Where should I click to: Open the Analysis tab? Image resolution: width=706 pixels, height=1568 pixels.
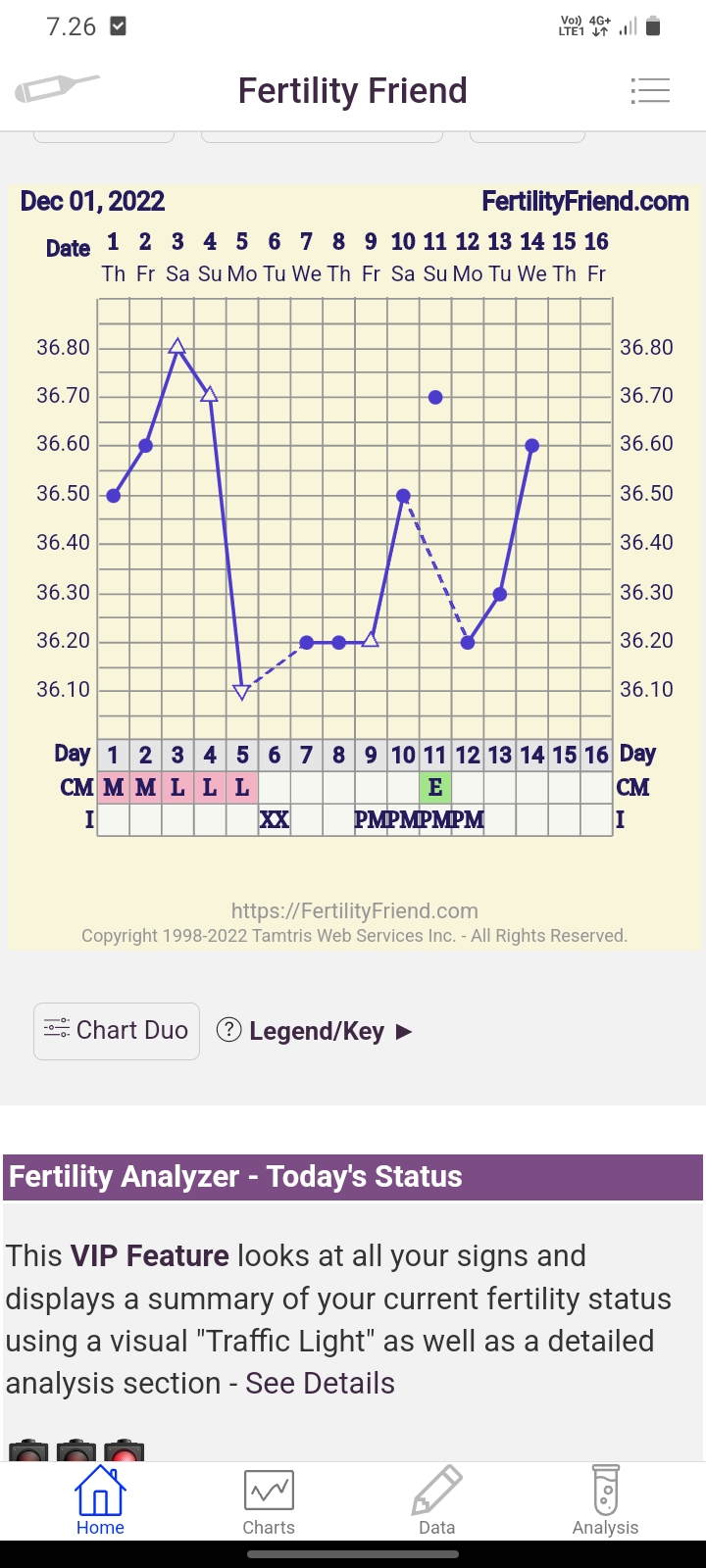(605, 1500)
